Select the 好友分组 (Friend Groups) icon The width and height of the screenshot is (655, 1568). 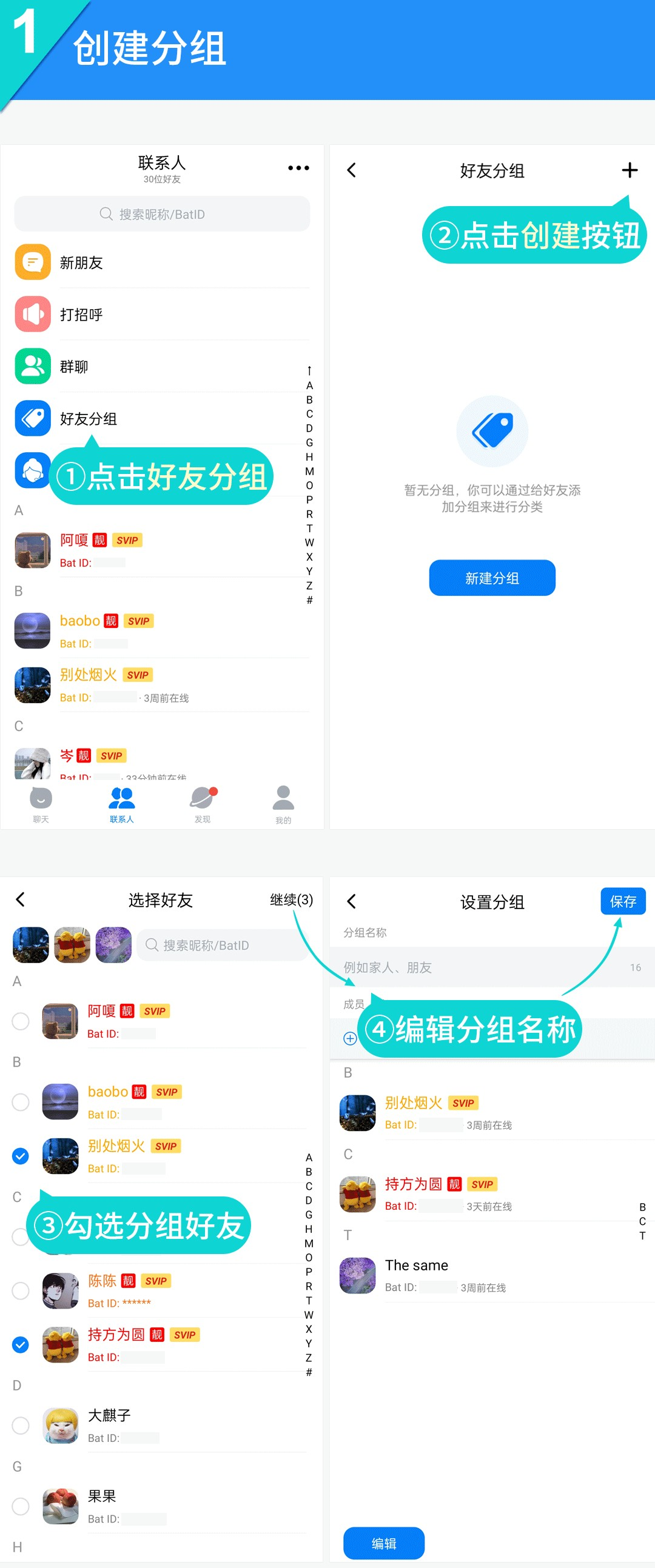tap(32, 418)
